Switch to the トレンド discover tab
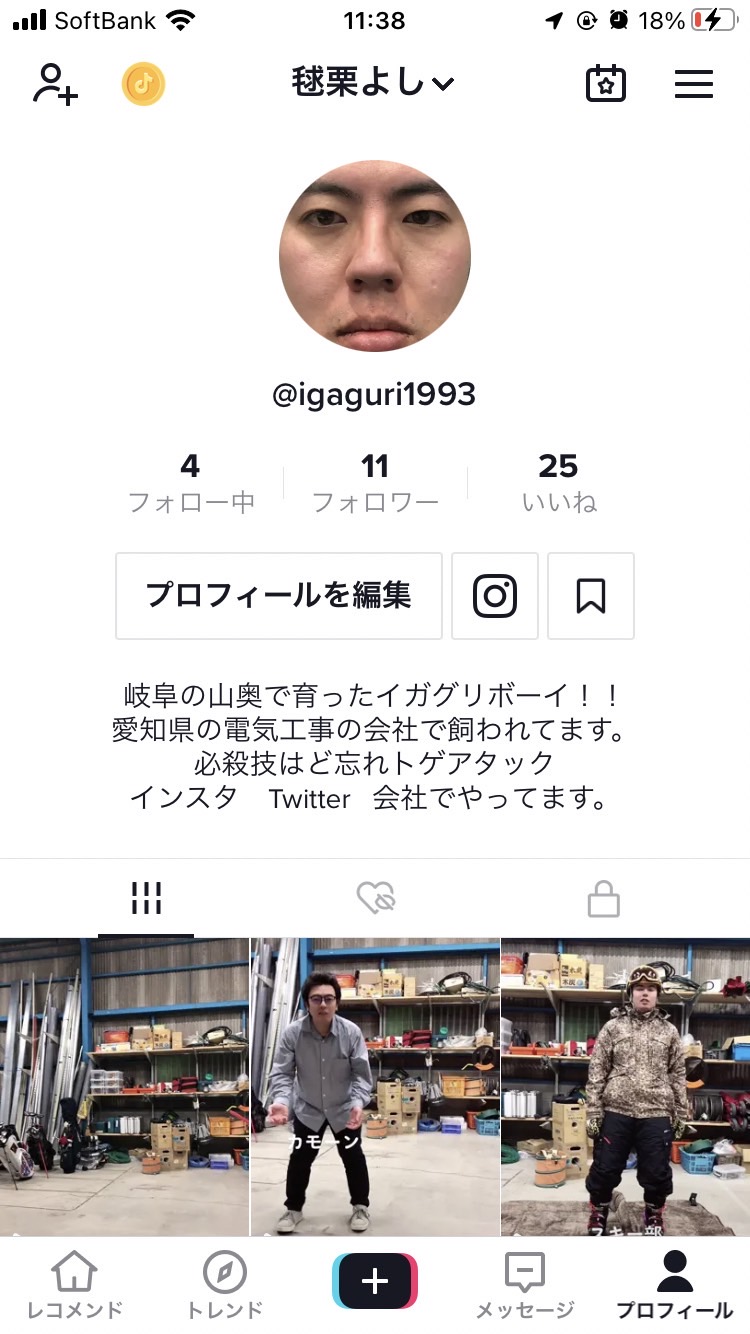Screen dimensions: 750x1334 [x=225, y=1285]
